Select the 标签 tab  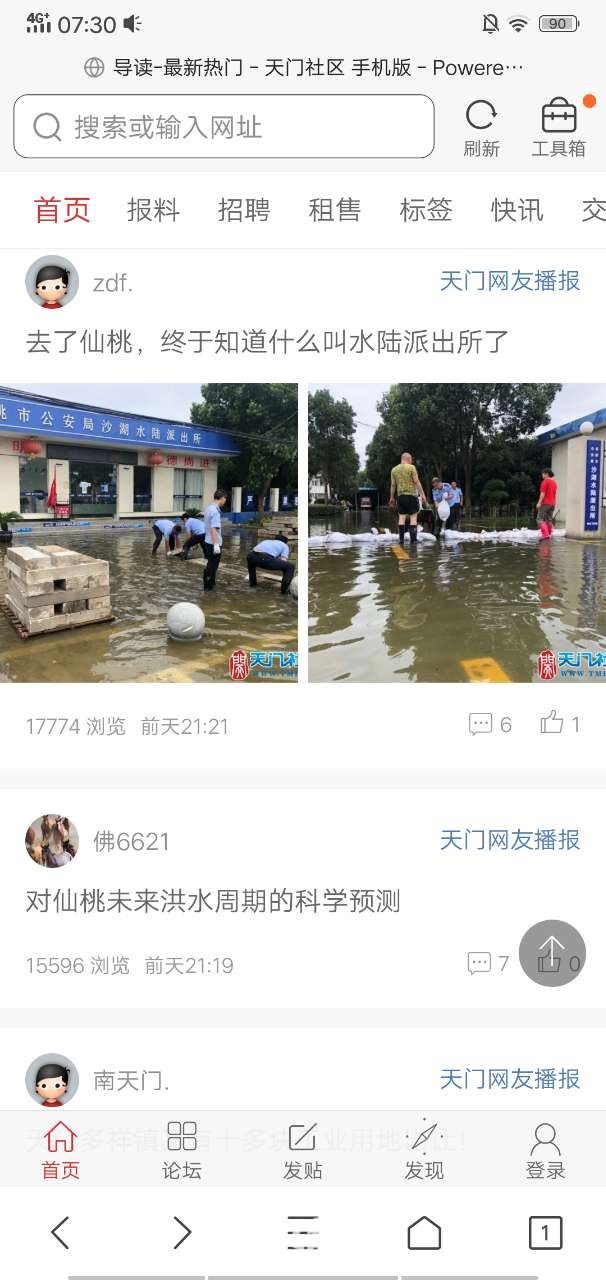coord(426,210)
